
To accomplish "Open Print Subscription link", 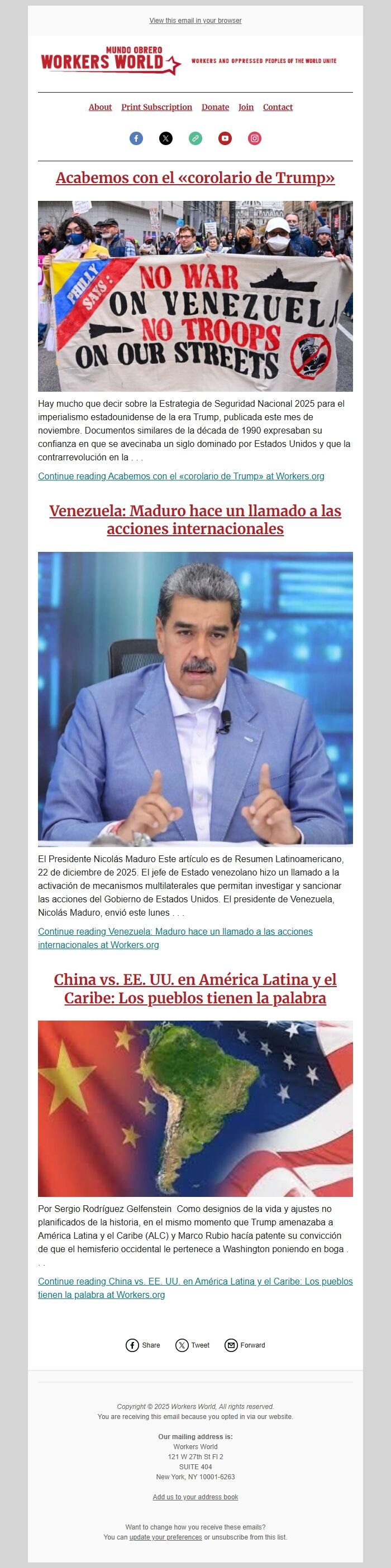I will click(x=156, y=107).
